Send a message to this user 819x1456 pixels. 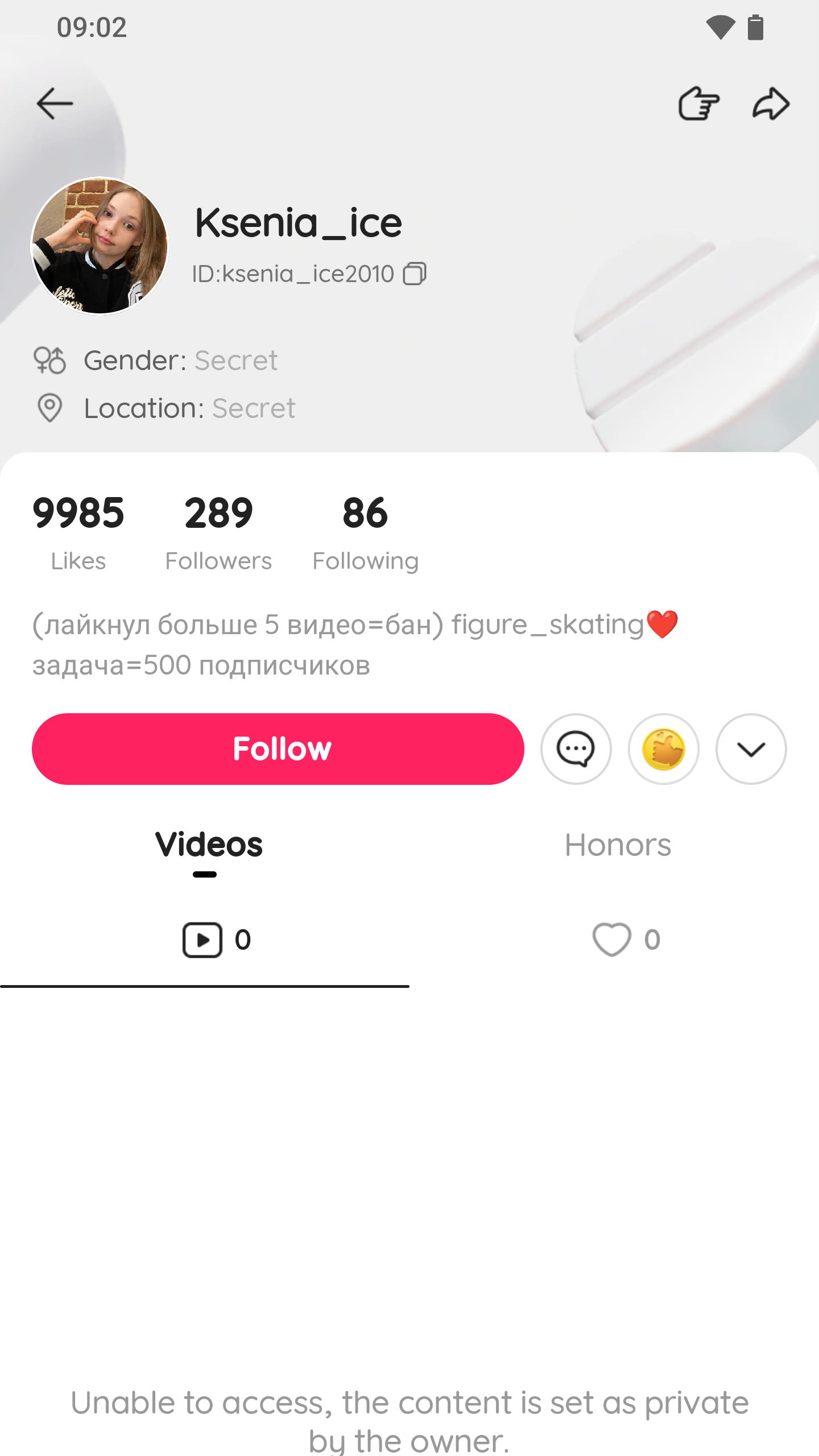point(576,749)
